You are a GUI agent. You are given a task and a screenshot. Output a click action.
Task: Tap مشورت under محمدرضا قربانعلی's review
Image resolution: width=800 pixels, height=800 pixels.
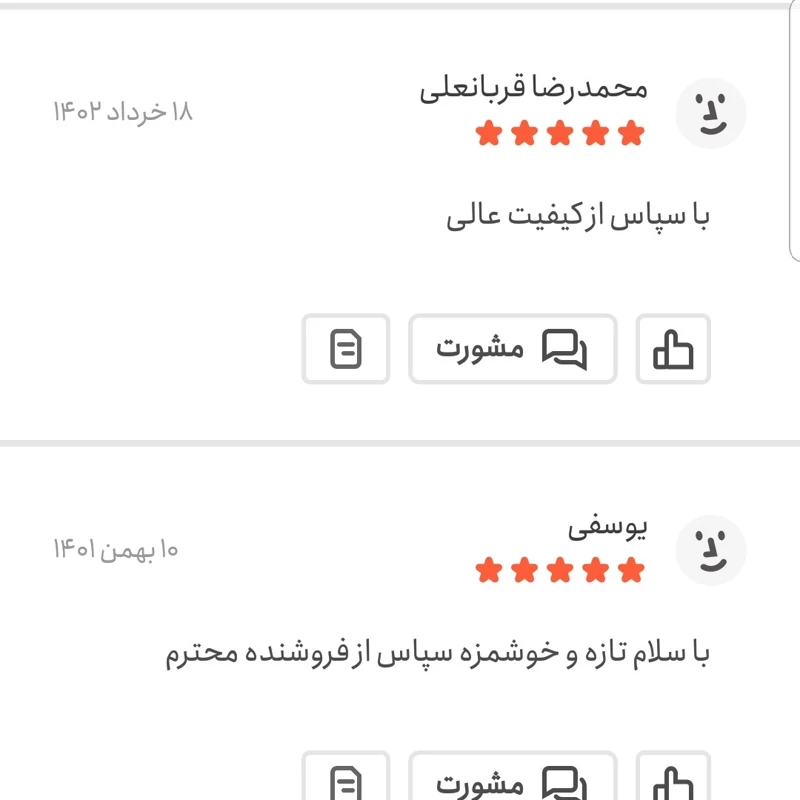pos(512,349)
